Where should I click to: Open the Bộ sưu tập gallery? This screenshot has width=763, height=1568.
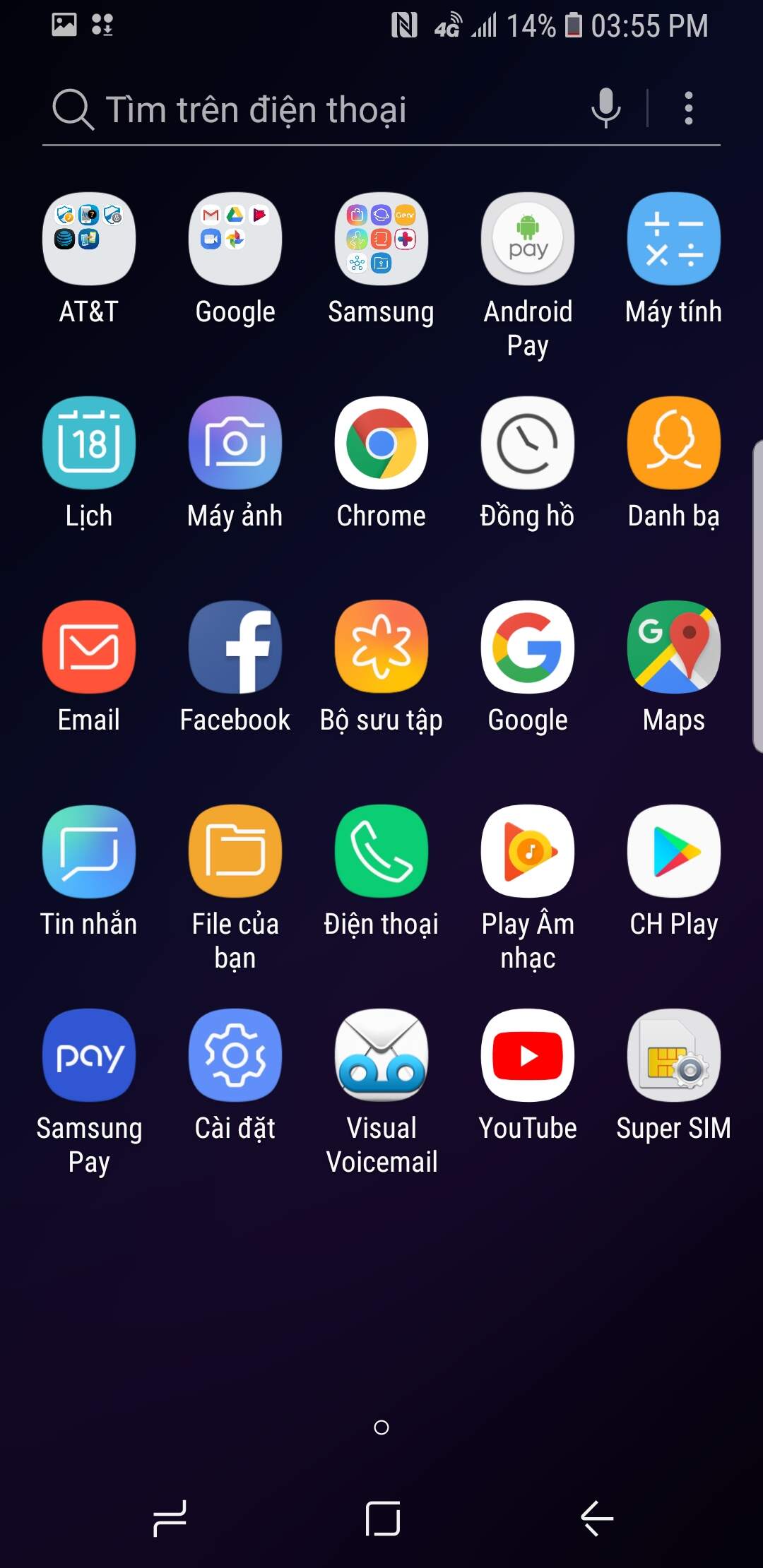point(381,647)
